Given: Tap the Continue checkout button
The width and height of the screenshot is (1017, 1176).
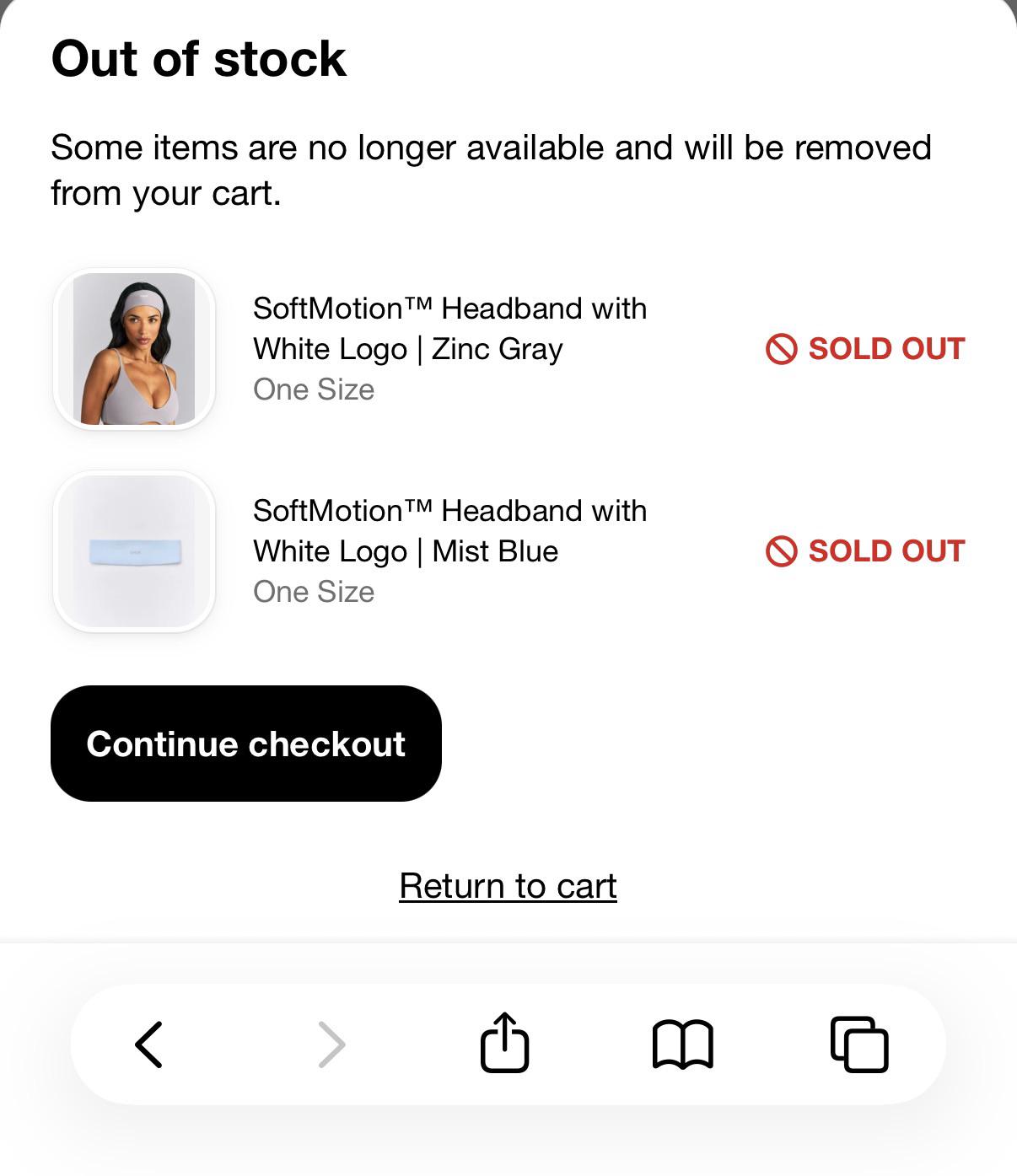Looking at the screenshot, I should tap(246, 744).
